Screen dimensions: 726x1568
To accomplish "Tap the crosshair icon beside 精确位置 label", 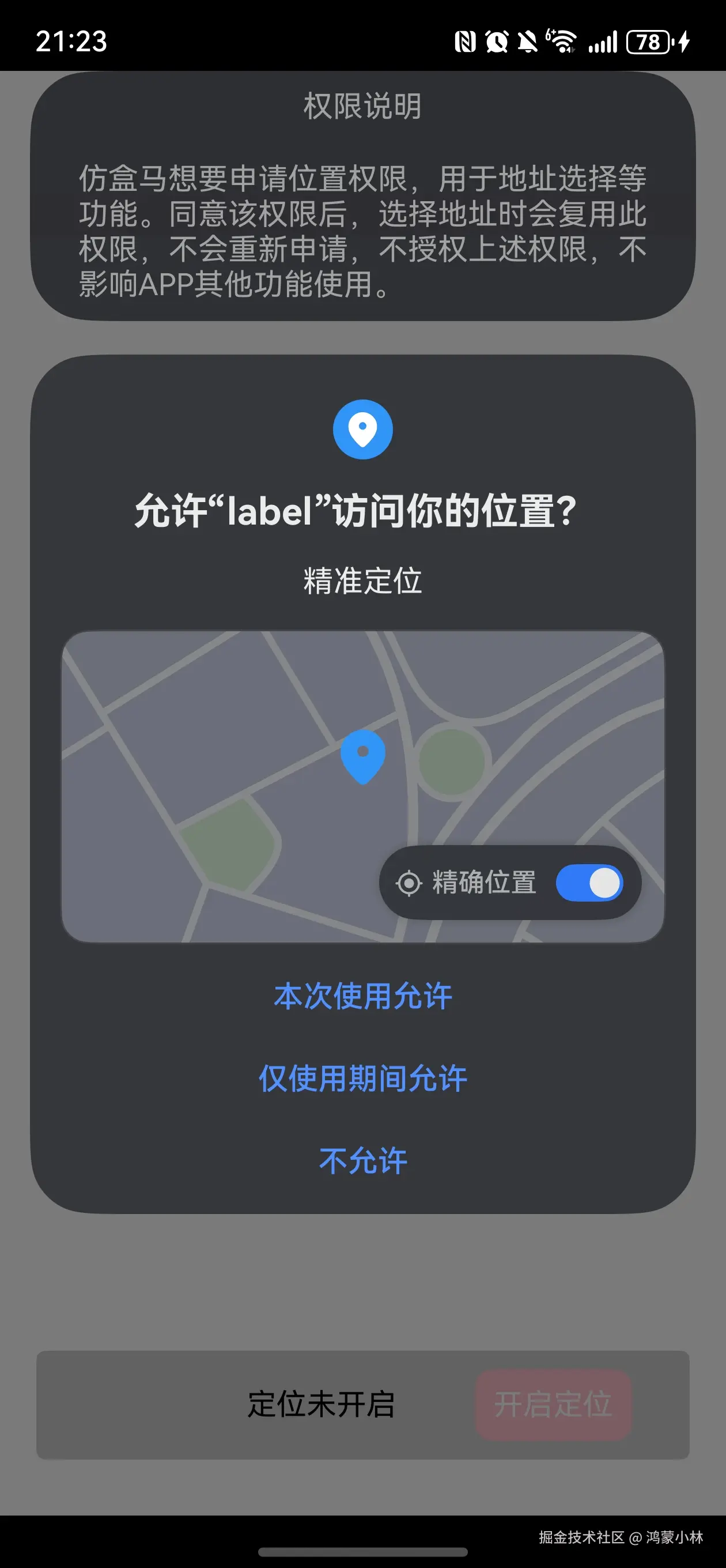I will click(x=410, y=883).
